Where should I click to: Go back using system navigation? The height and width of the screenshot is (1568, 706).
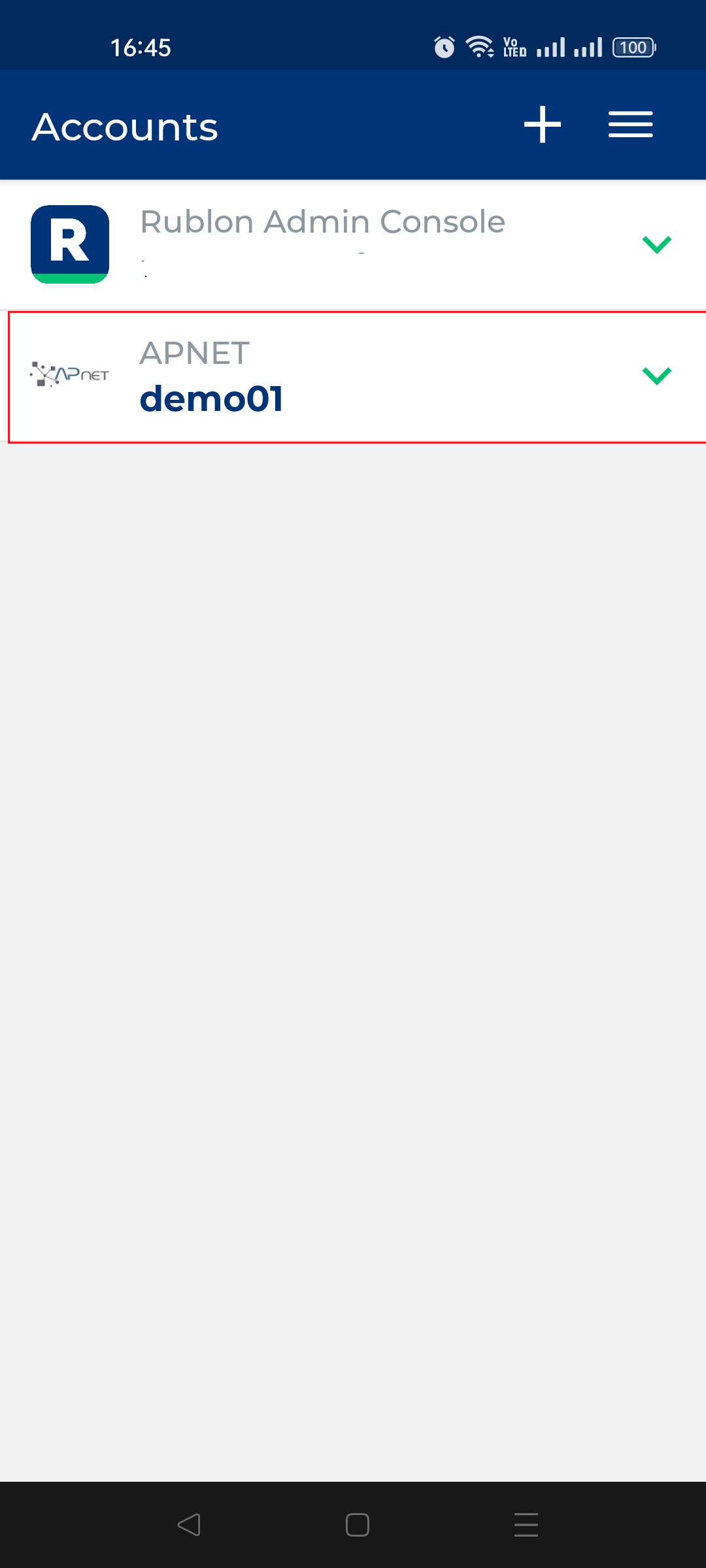(x=189, y=1525)
